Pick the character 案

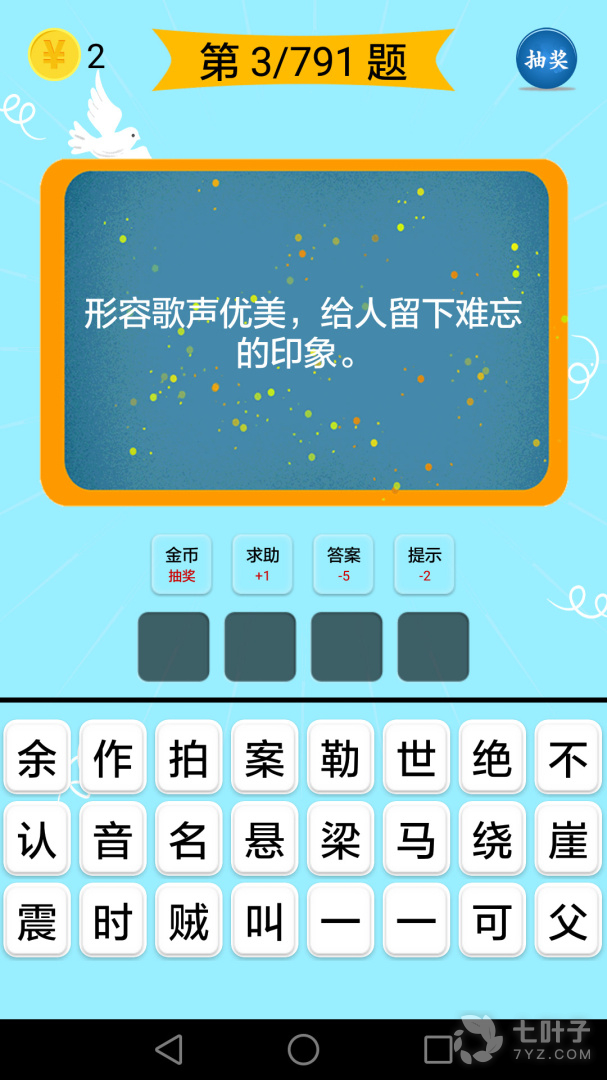[x=265, y=759]
